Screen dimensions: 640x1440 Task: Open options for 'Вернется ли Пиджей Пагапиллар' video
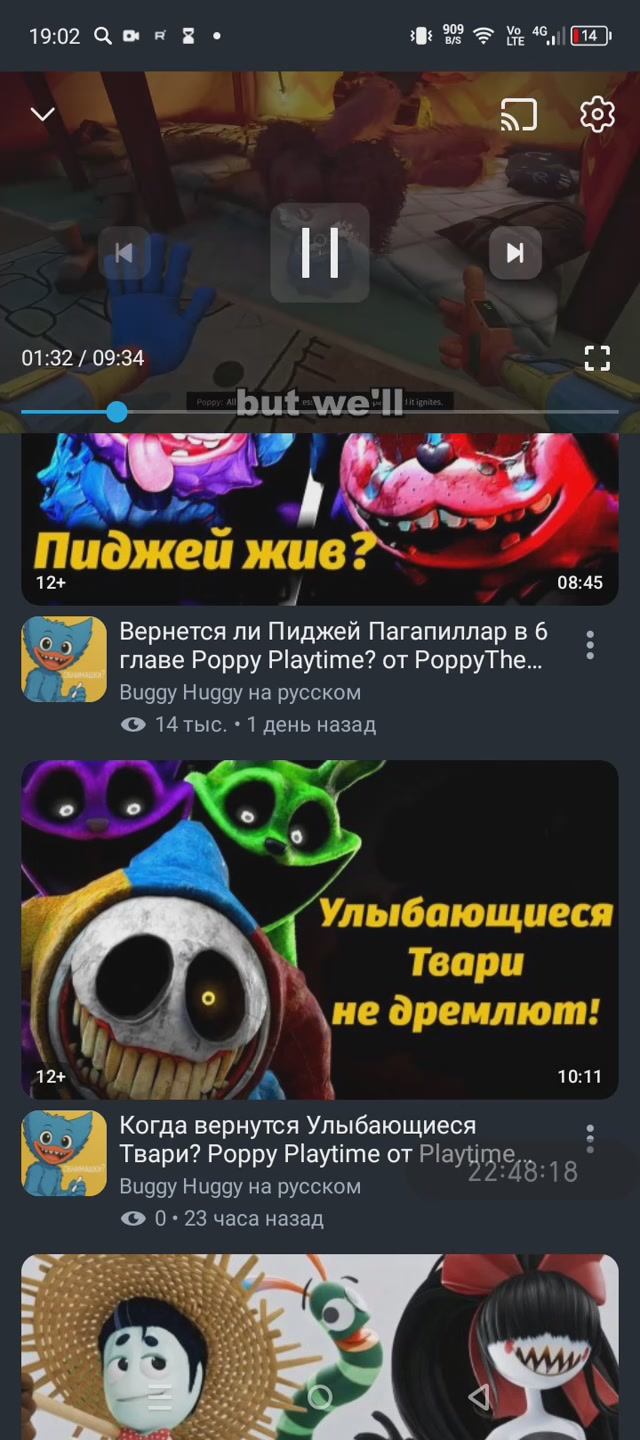pos(590,645)
